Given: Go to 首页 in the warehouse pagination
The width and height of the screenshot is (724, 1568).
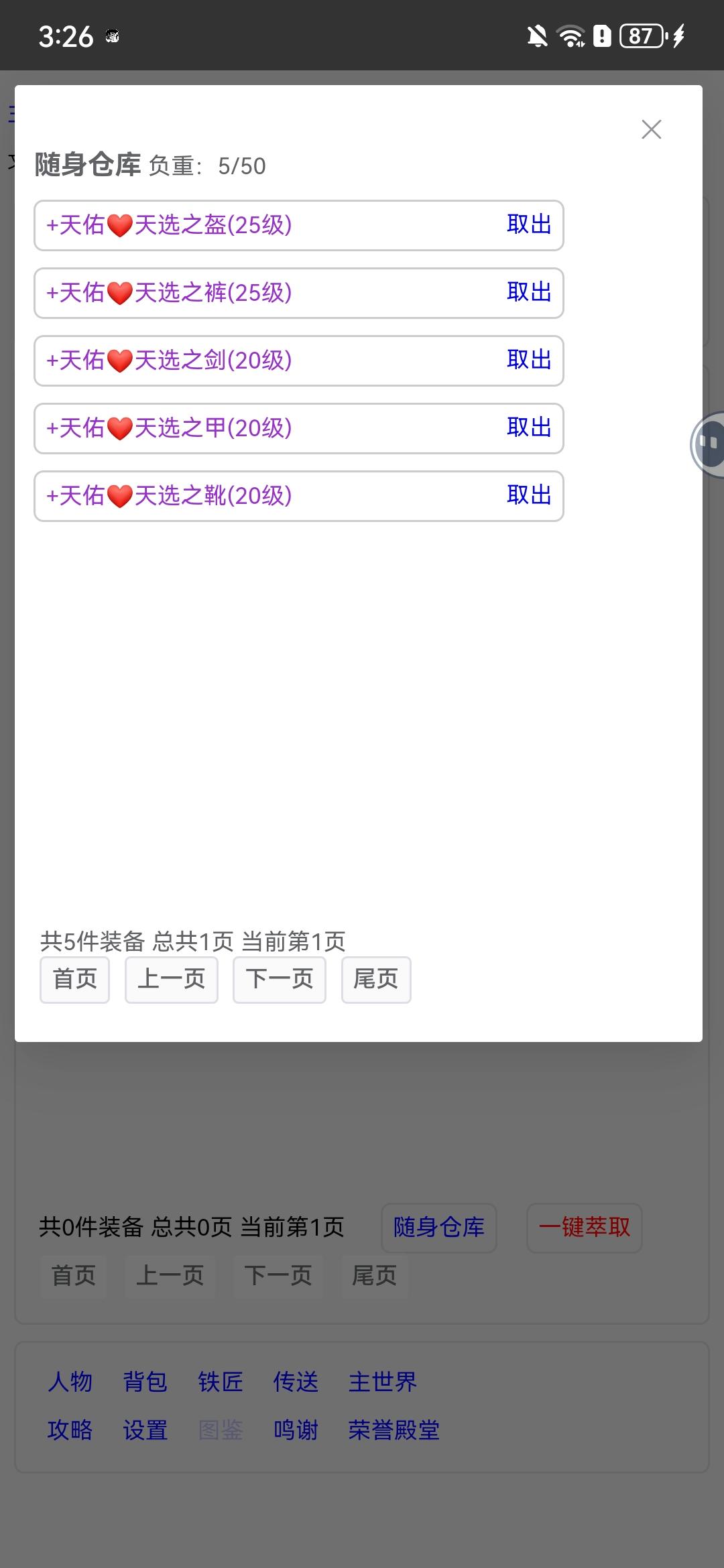Looking at the screenshot, I should [74, 979].
